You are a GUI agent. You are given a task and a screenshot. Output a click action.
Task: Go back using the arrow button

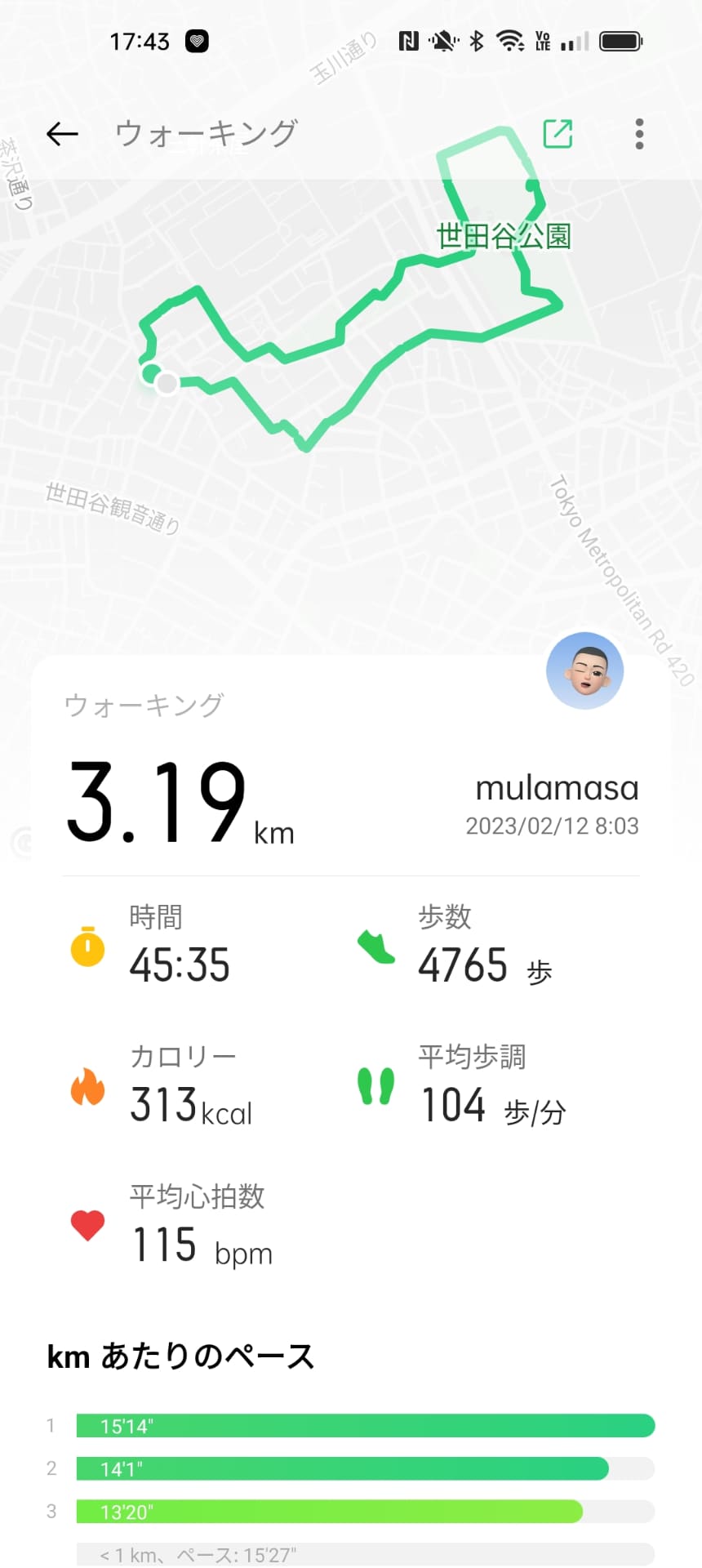click(62, 134)
